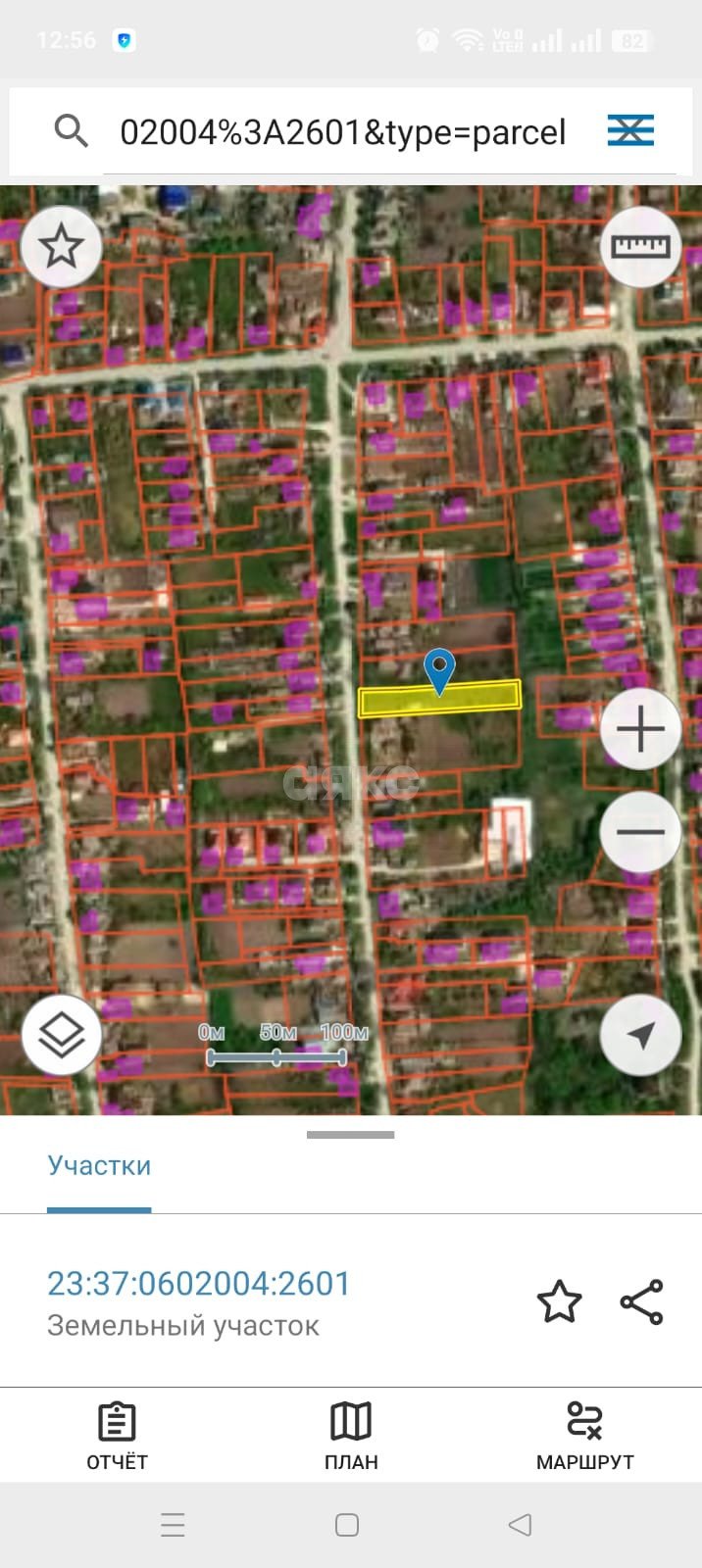The image size is (702, 1568).
Task: Zoom in on the map
Action: click(x=640, y=730)
